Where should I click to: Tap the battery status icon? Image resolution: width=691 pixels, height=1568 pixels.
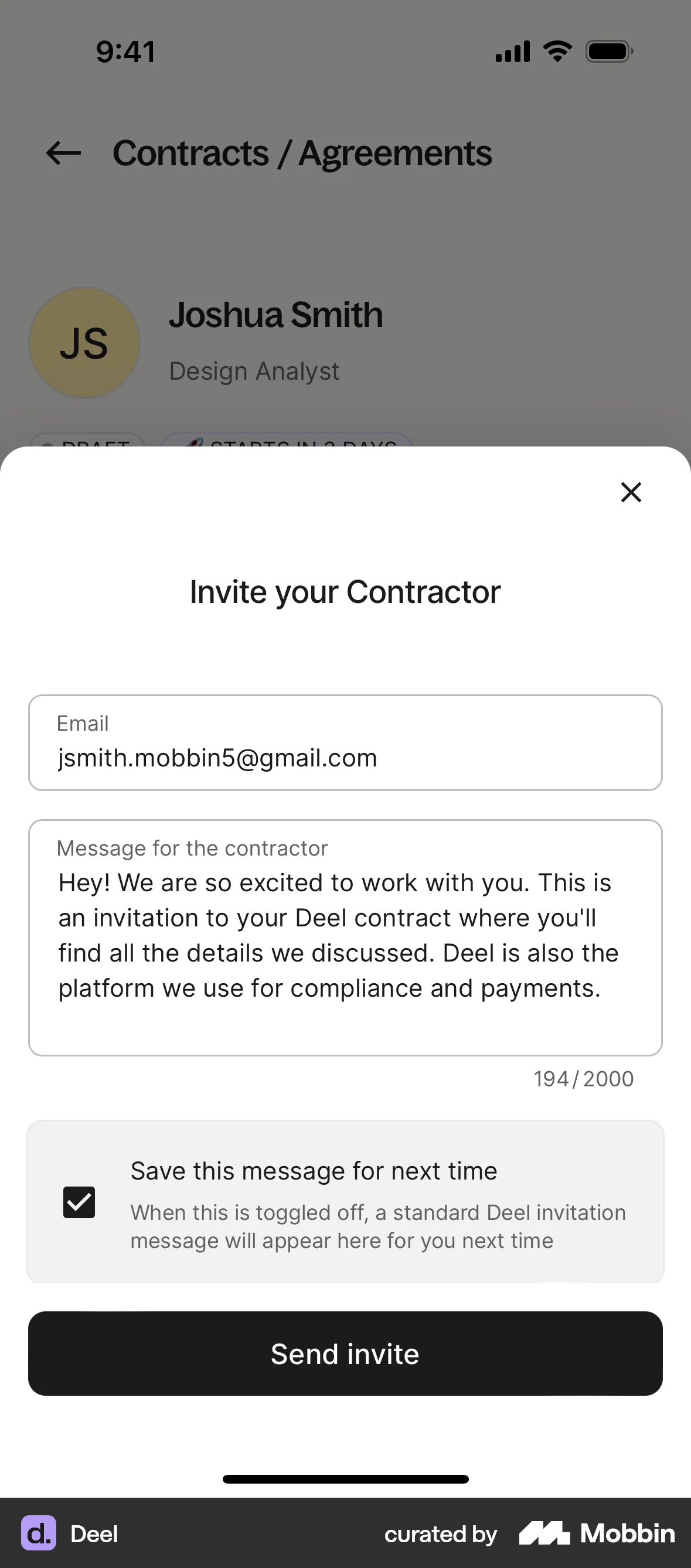(x=608, y=51)
